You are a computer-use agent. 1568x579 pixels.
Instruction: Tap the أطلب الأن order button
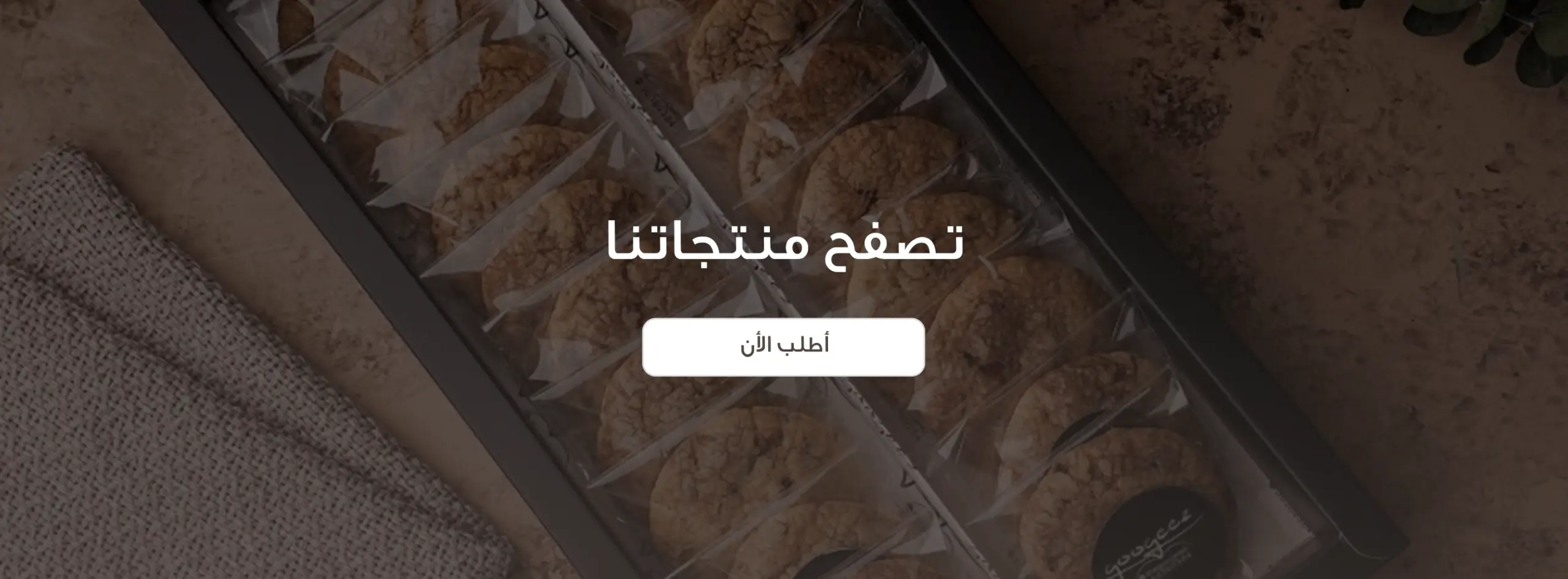[783, 346]
